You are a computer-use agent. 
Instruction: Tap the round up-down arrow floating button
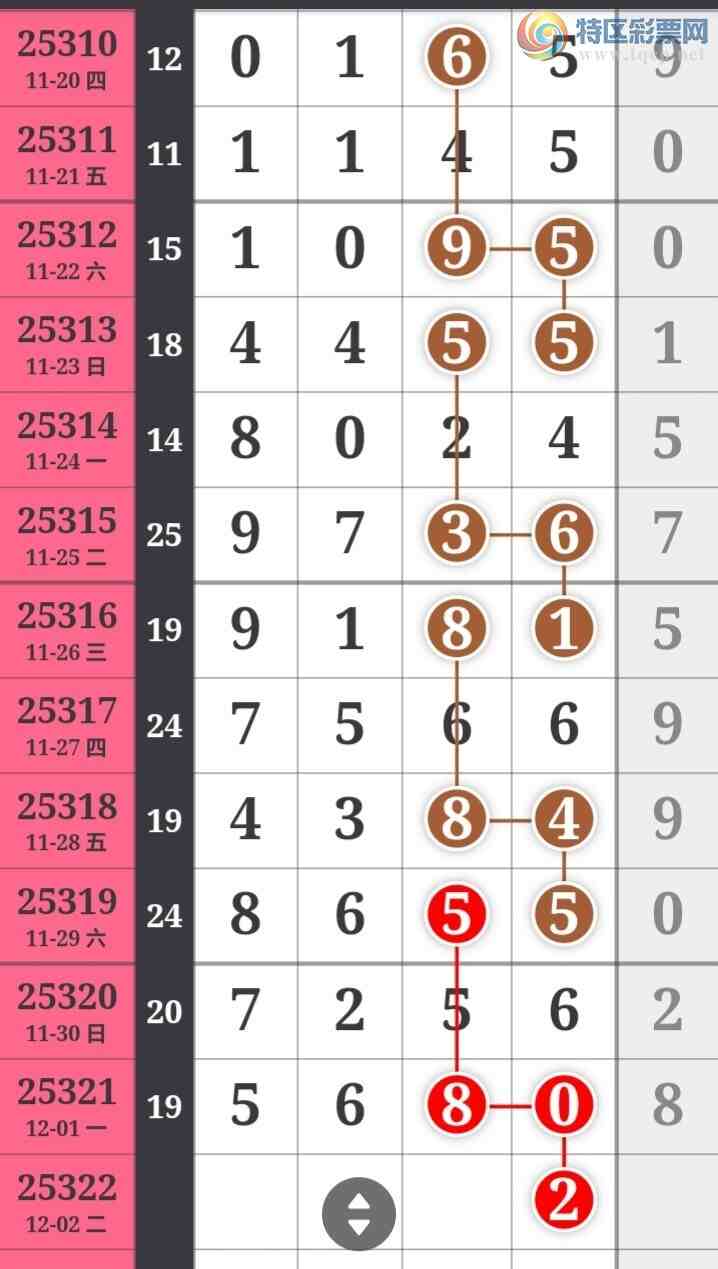(358, 1213)
